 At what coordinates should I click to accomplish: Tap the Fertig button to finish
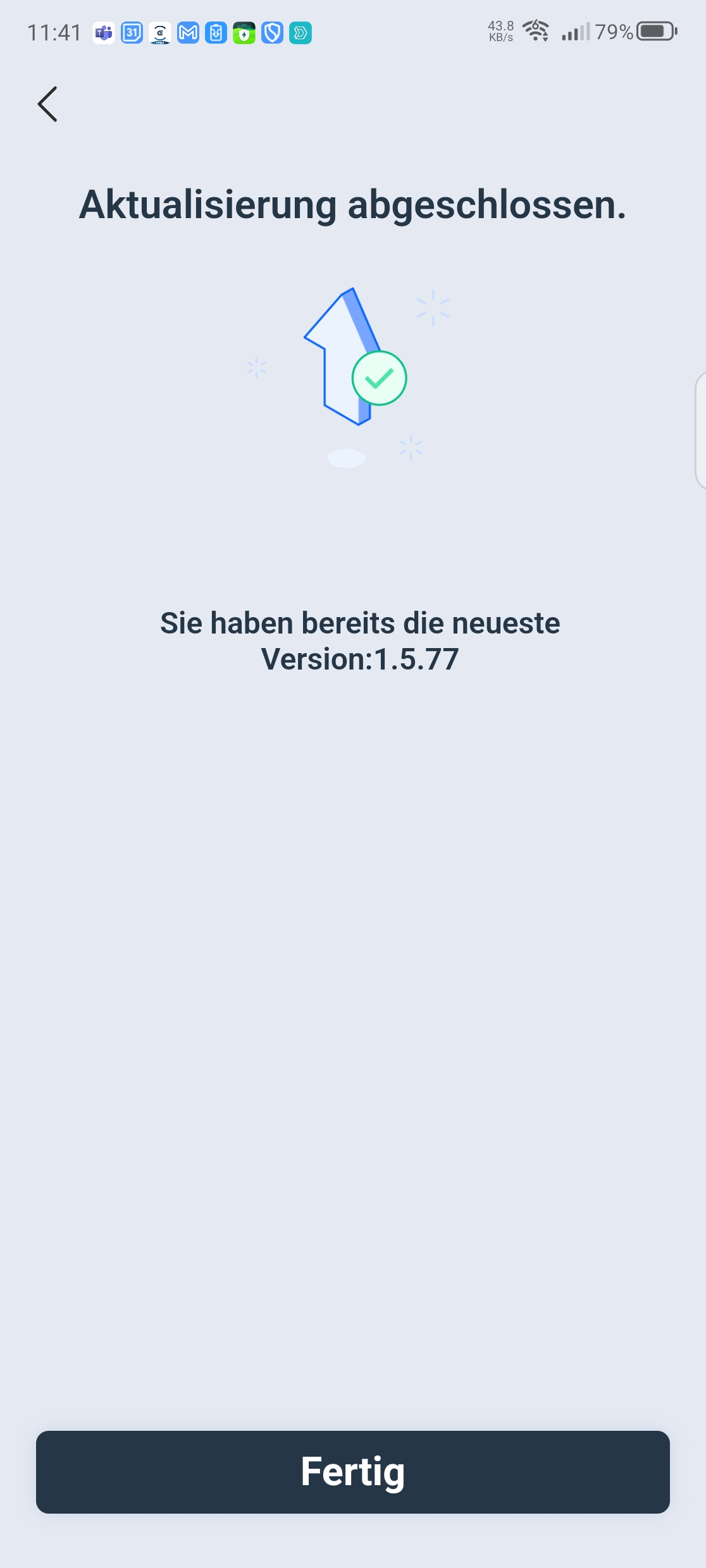[x=353, y=1472]
